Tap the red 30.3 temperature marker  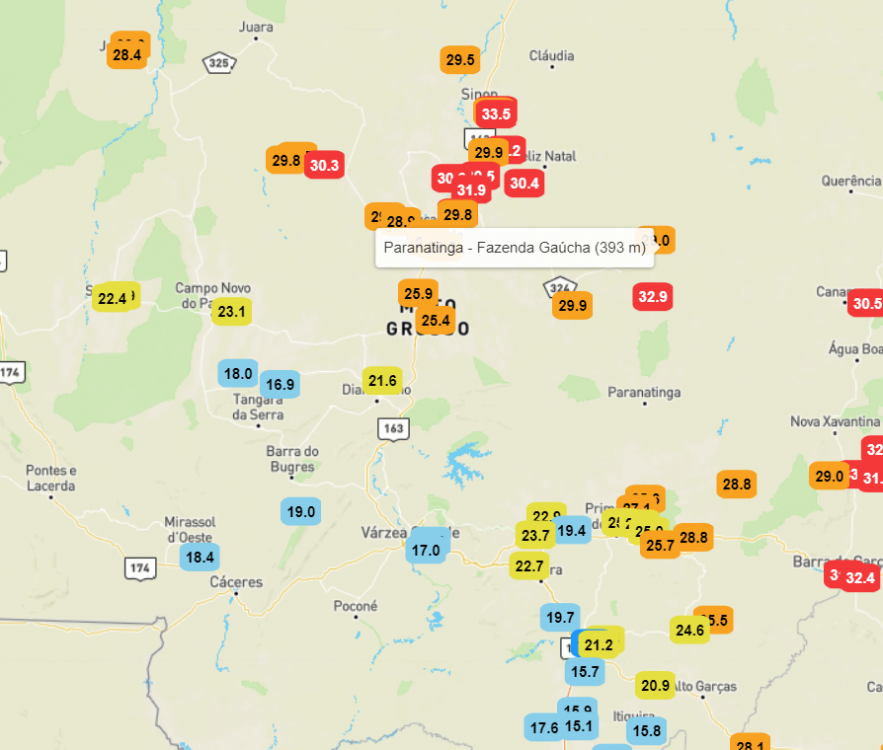click(324, 166)
